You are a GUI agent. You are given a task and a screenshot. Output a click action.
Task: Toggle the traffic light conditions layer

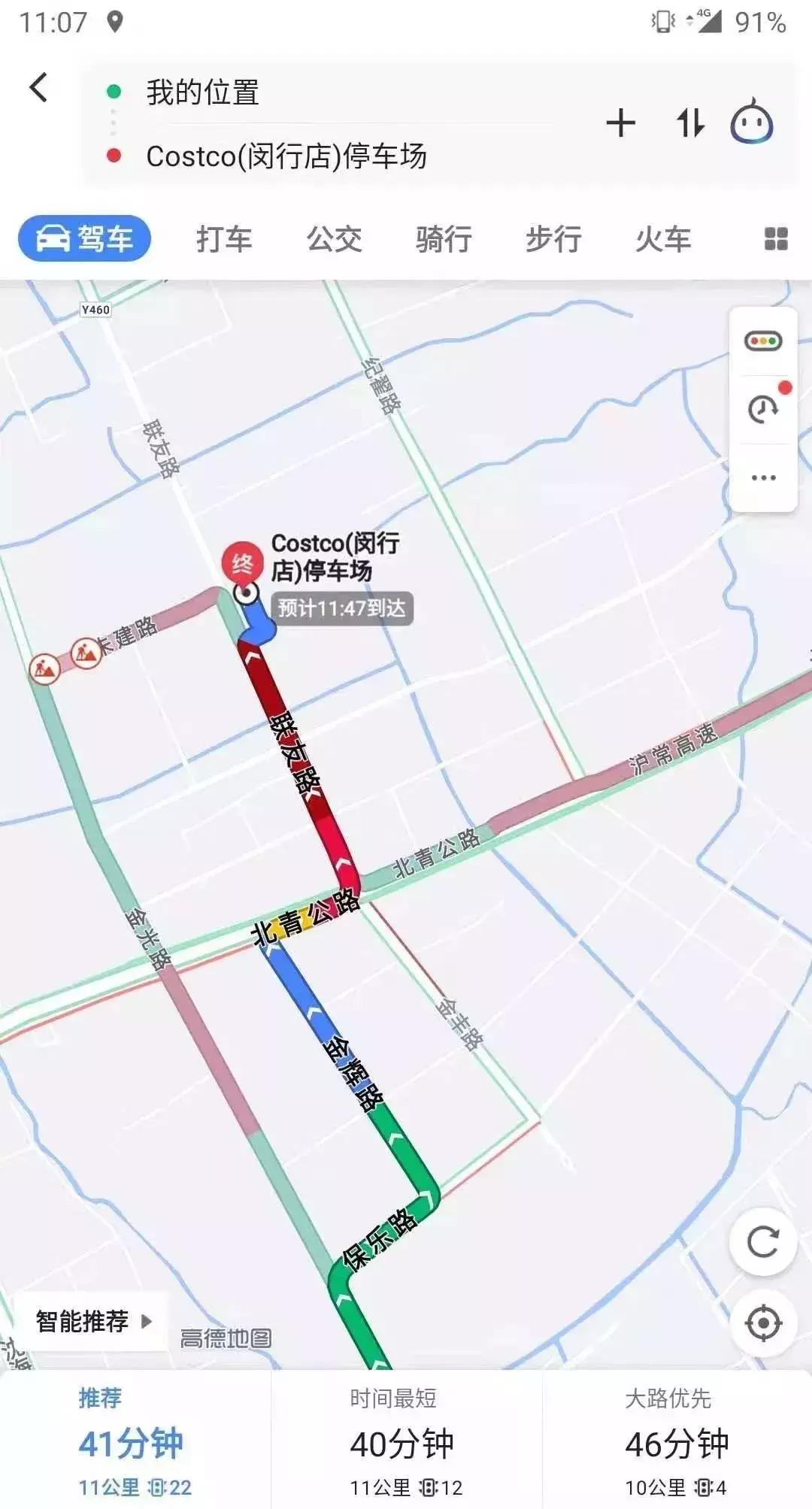pyautogui.click(x=763, y=342)
